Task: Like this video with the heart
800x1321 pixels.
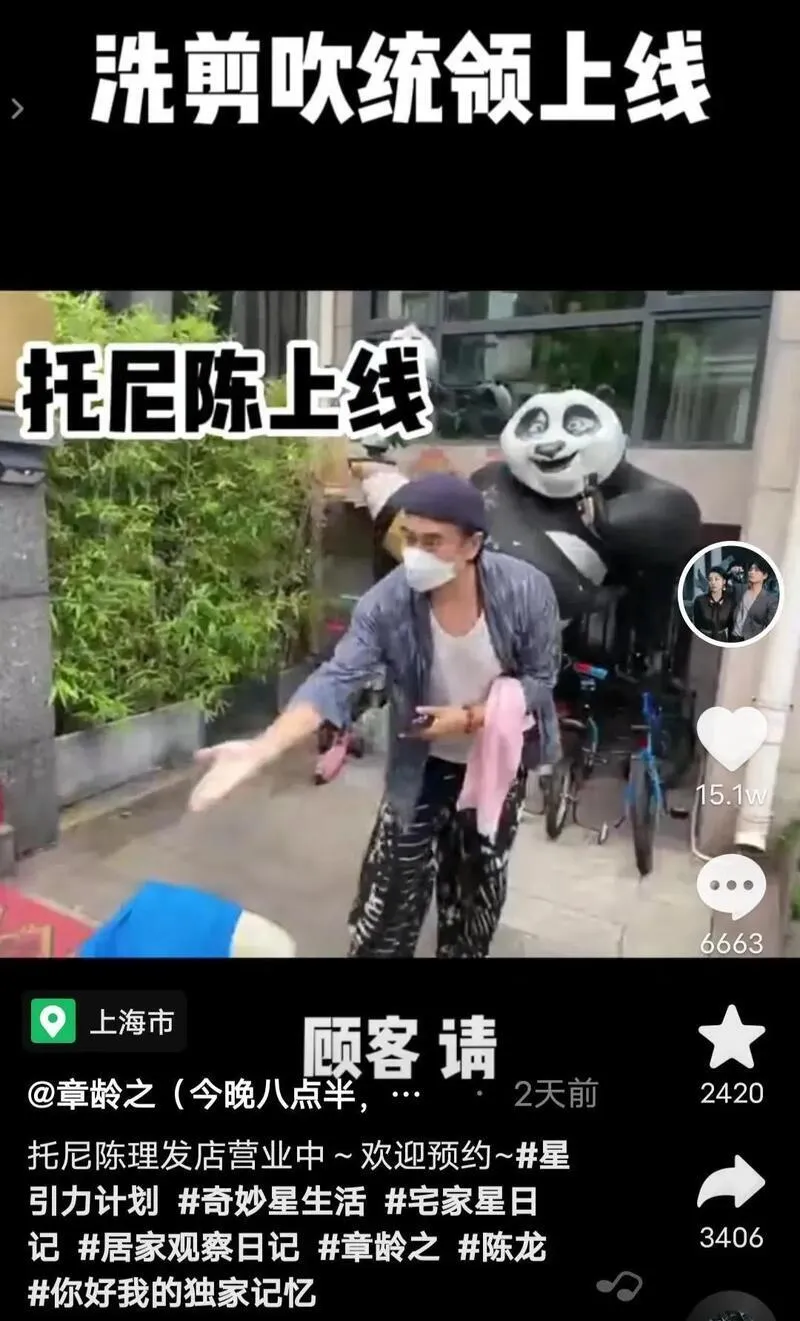Action: pos(731,738)
